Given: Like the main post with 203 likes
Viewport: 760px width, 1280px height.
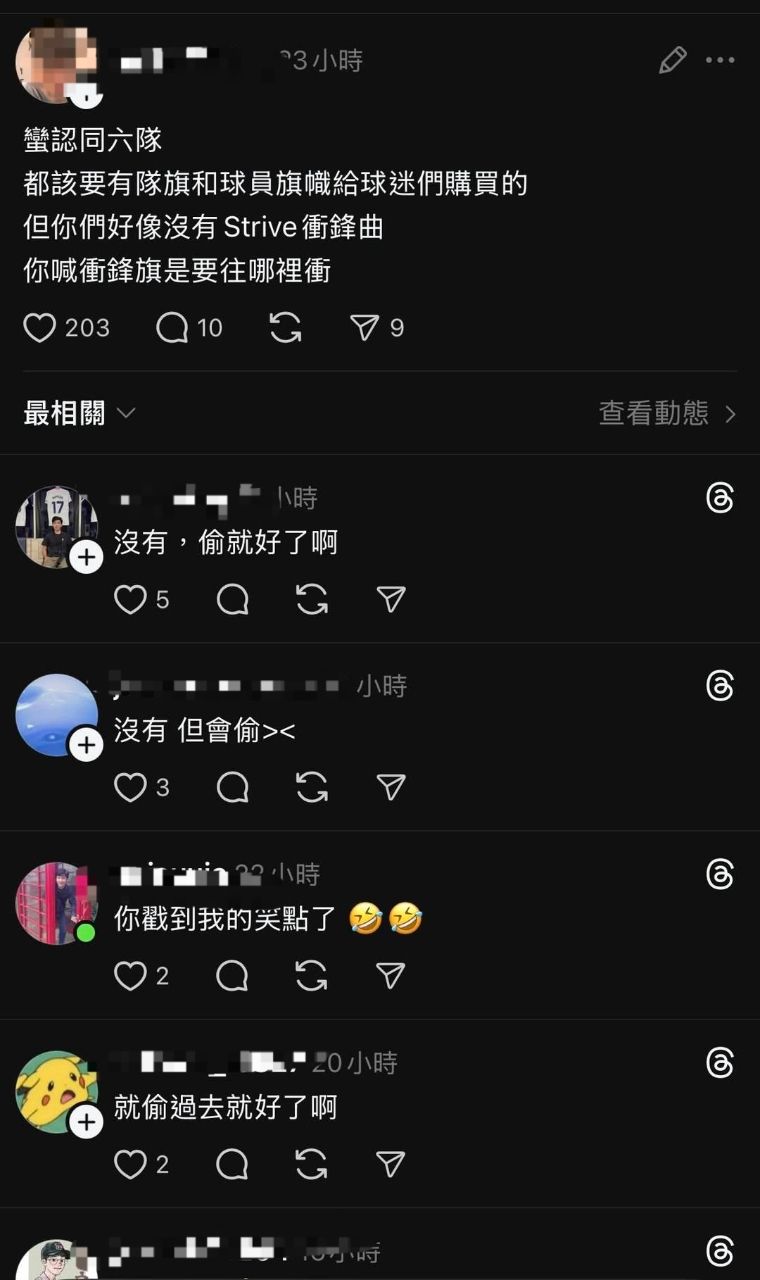Looking at the screenshot, I should (x=40, y=328).
